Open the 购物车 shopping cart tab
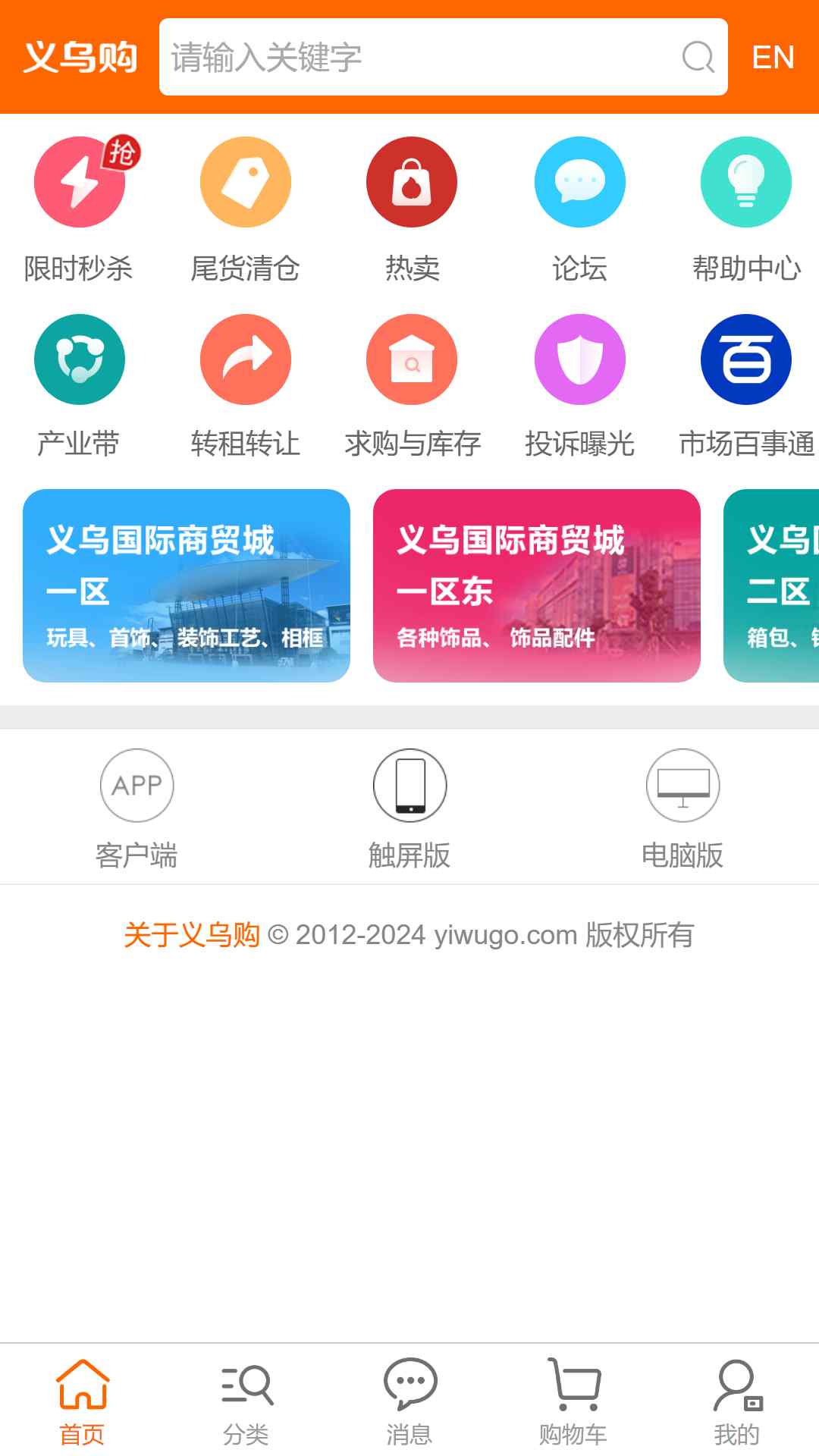 click(573, 1401)
